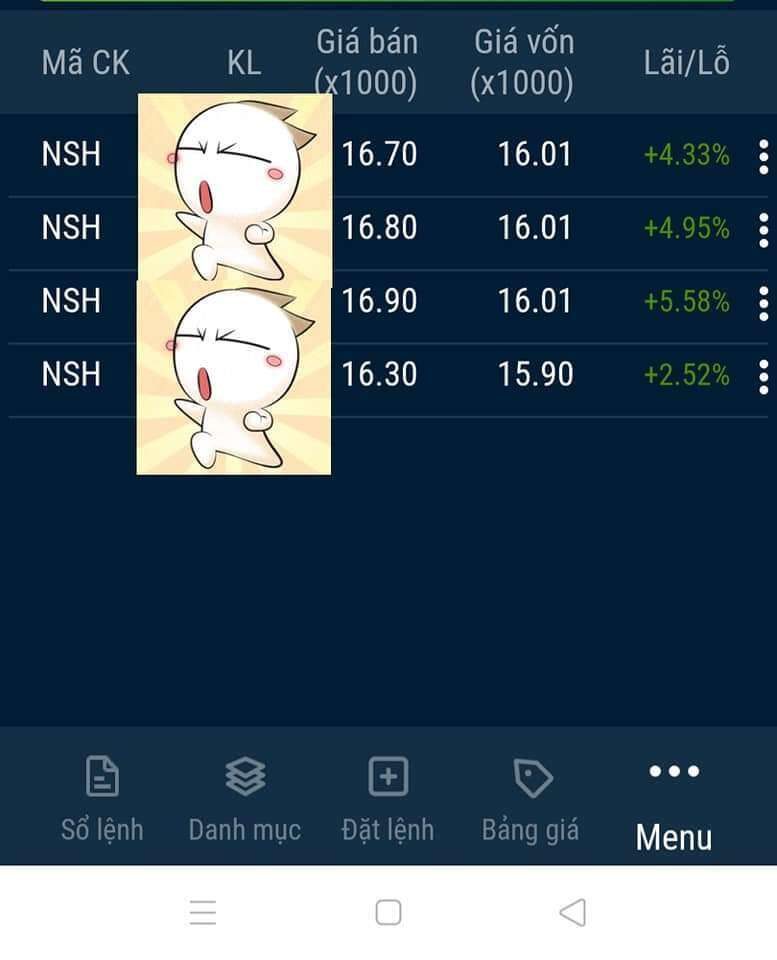Open the system recent apps menu
Screen dimensions: 777x960
[x=203, y=912]
